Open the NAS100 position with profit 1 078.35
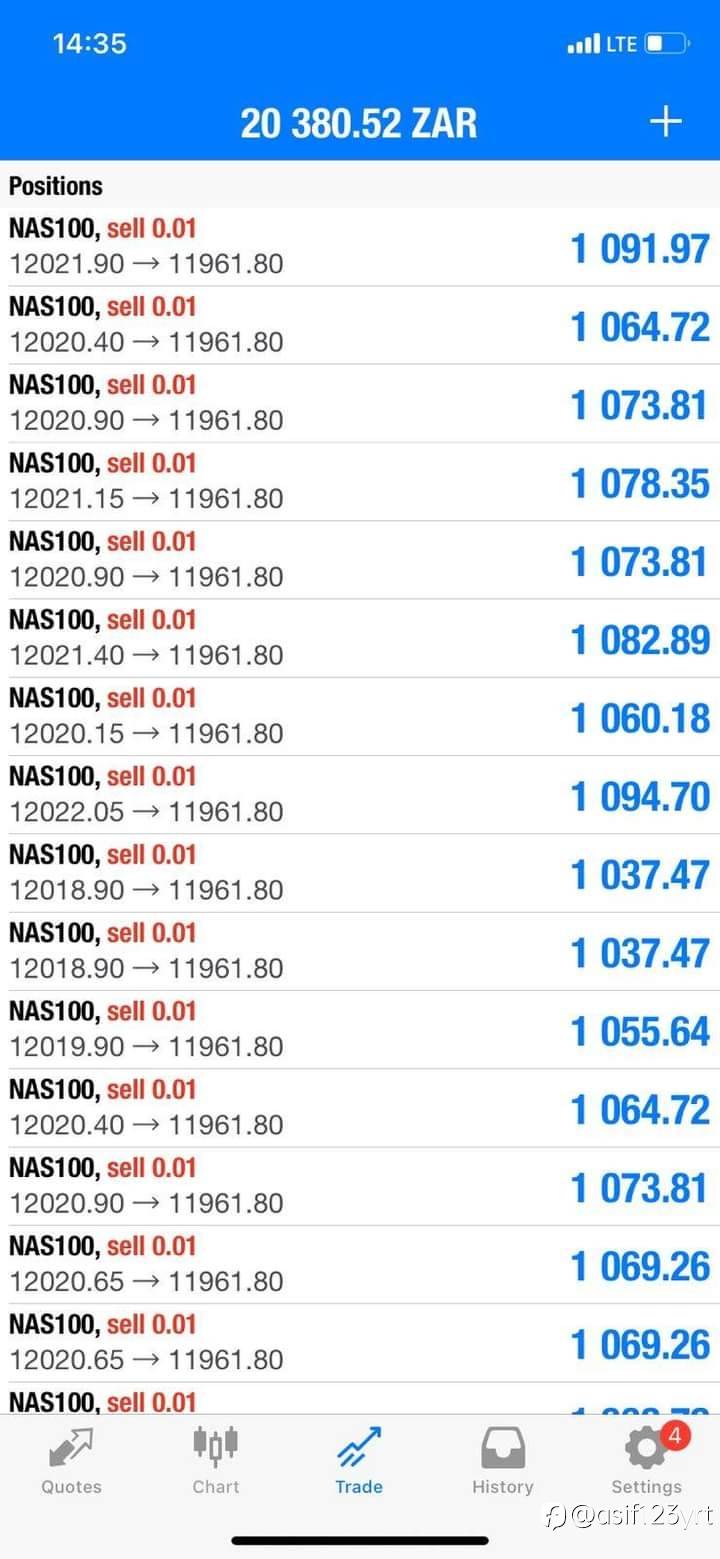The image size is (720, 1559). click(360, 482)
